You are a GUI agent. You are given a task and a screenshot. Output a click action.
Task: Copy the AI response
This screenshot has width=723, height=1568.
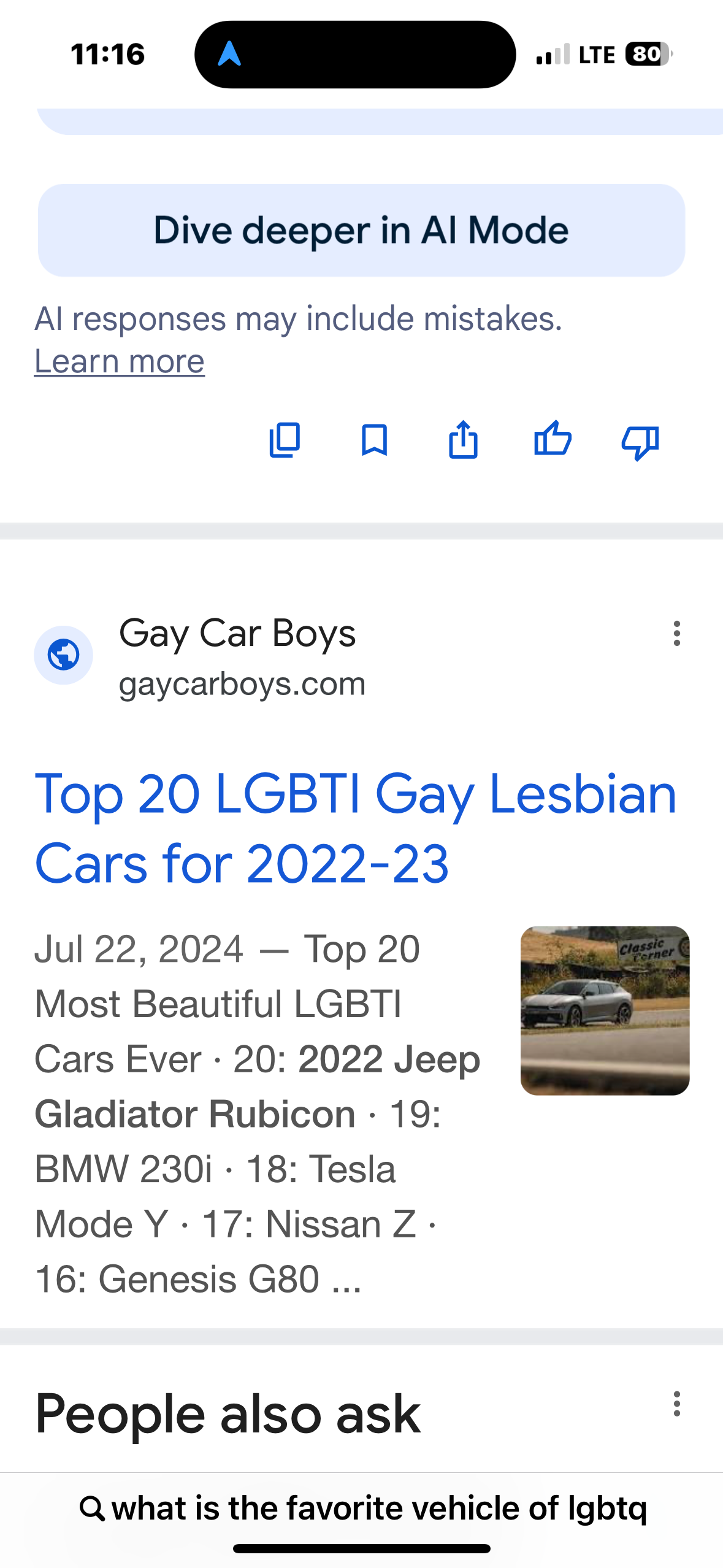click(x=285, y=440)
